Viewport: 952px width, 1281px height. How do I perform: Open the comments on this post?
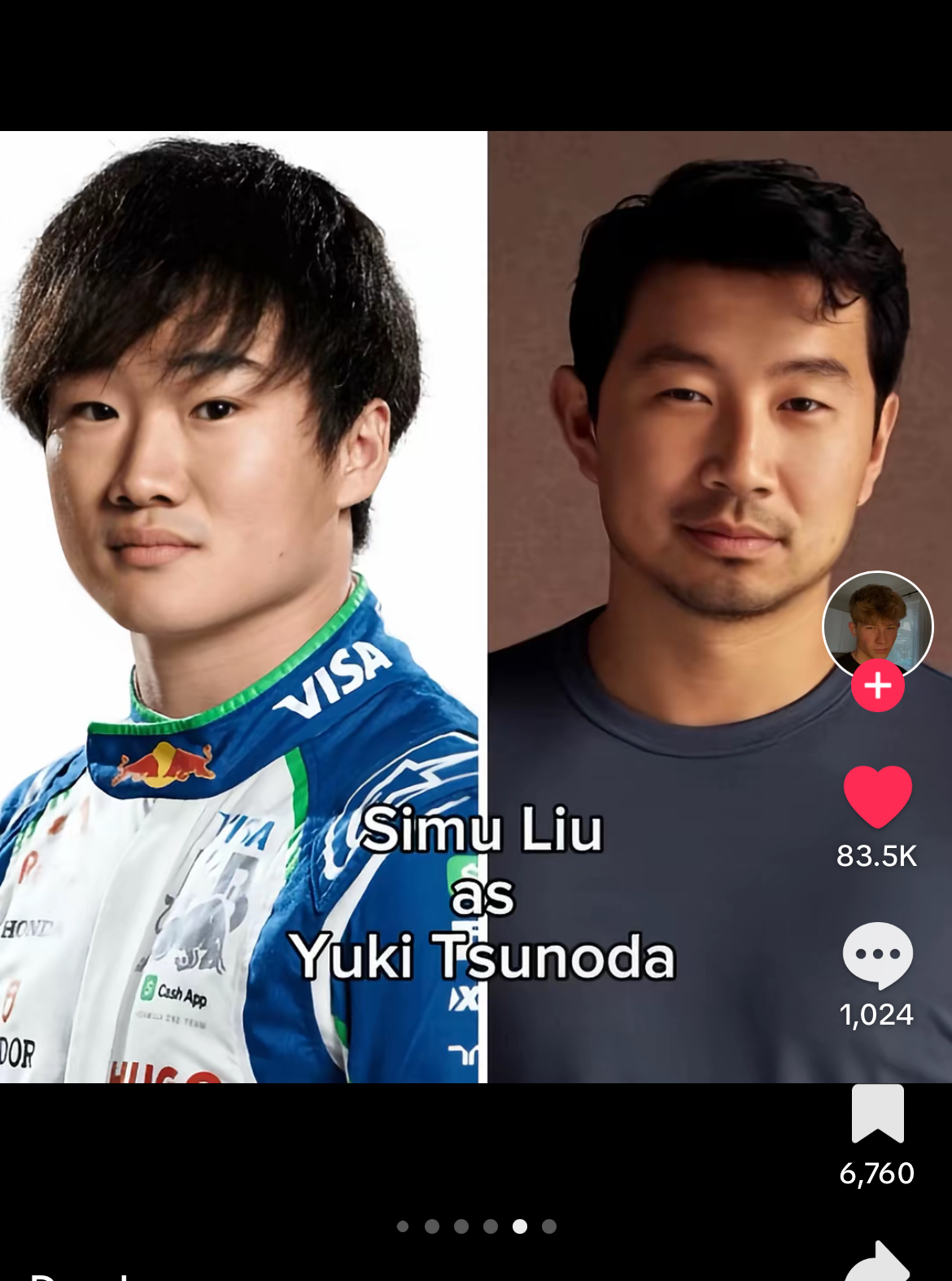pos(877,955)
